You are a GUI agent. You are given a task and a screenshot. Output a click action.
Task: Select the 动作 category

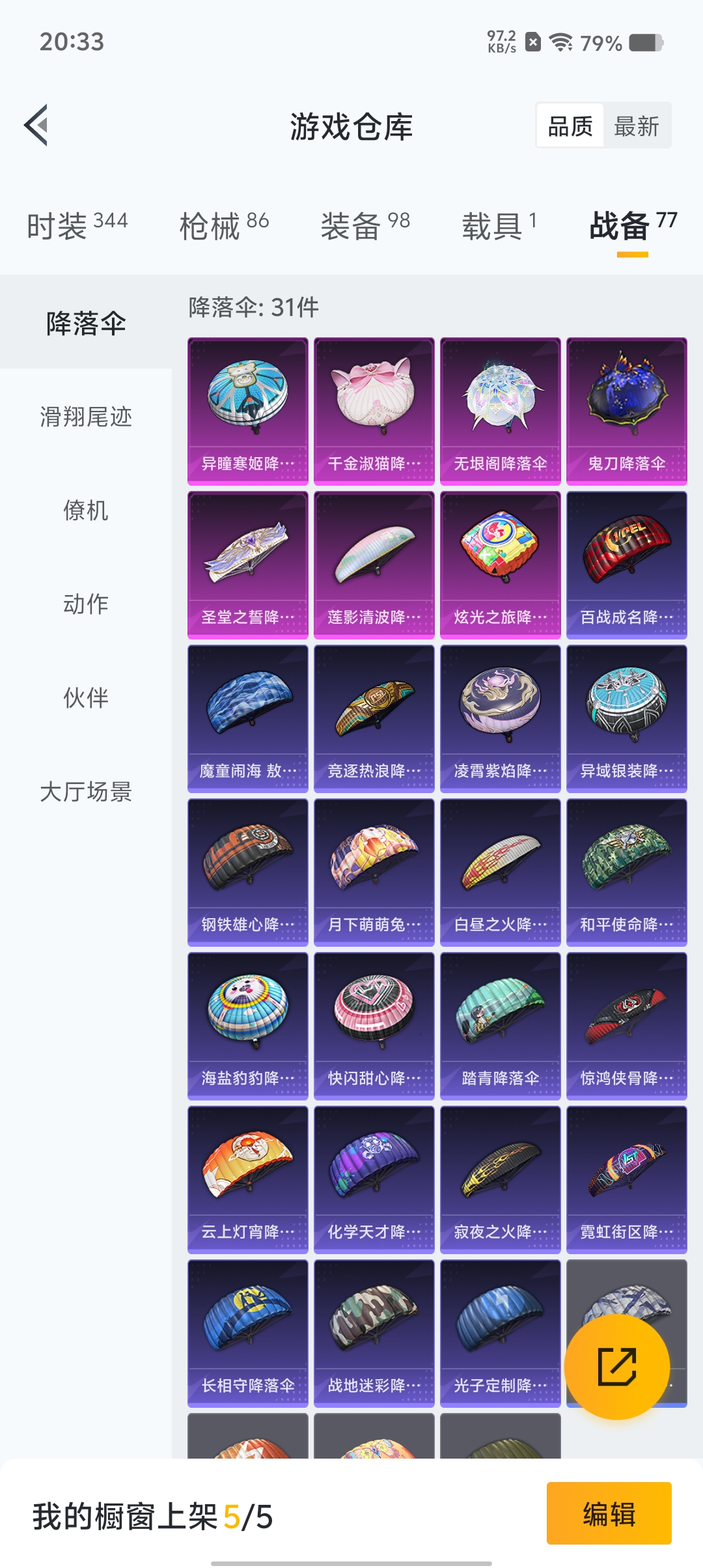[x=86, y=604]
